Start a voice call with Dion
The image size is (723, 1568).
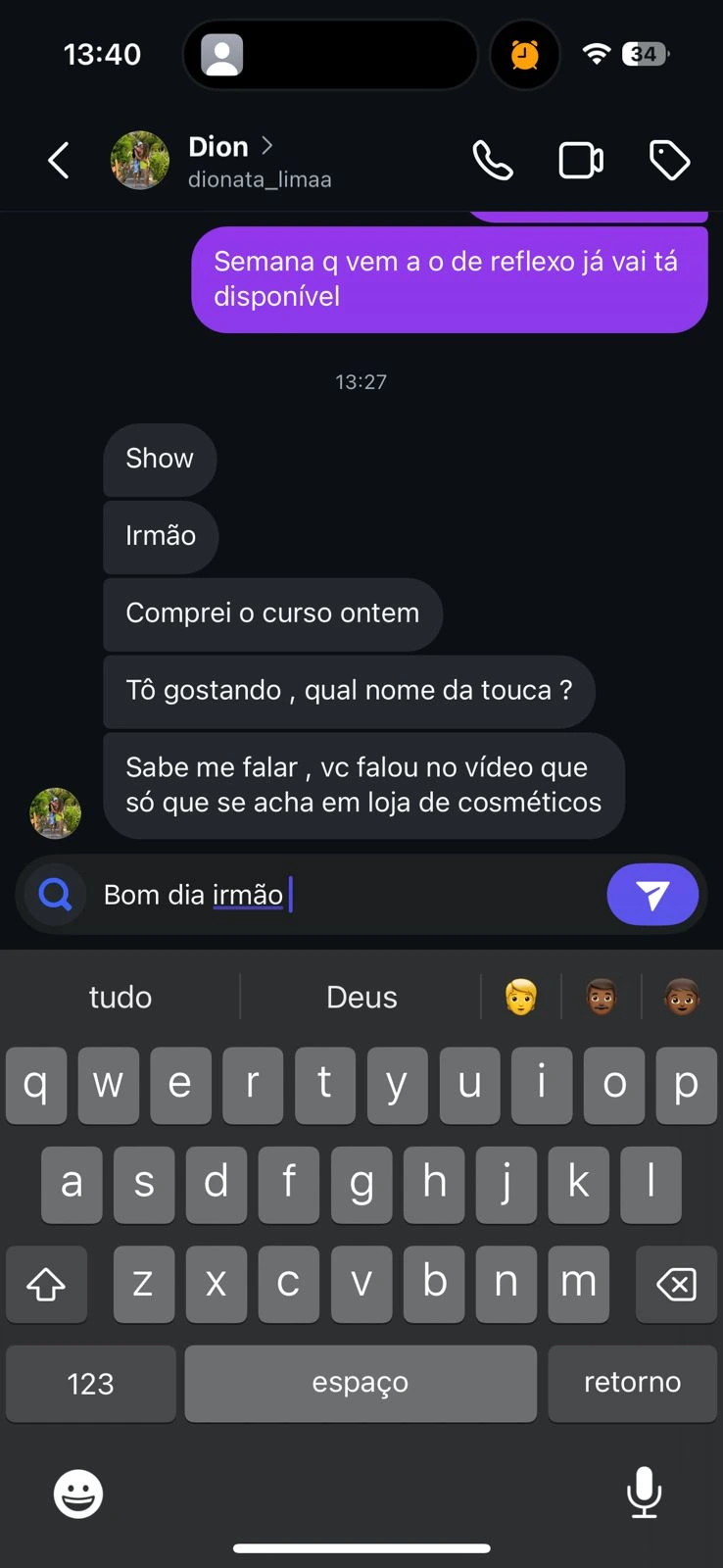pyautogui.click(x=492, y=161)
